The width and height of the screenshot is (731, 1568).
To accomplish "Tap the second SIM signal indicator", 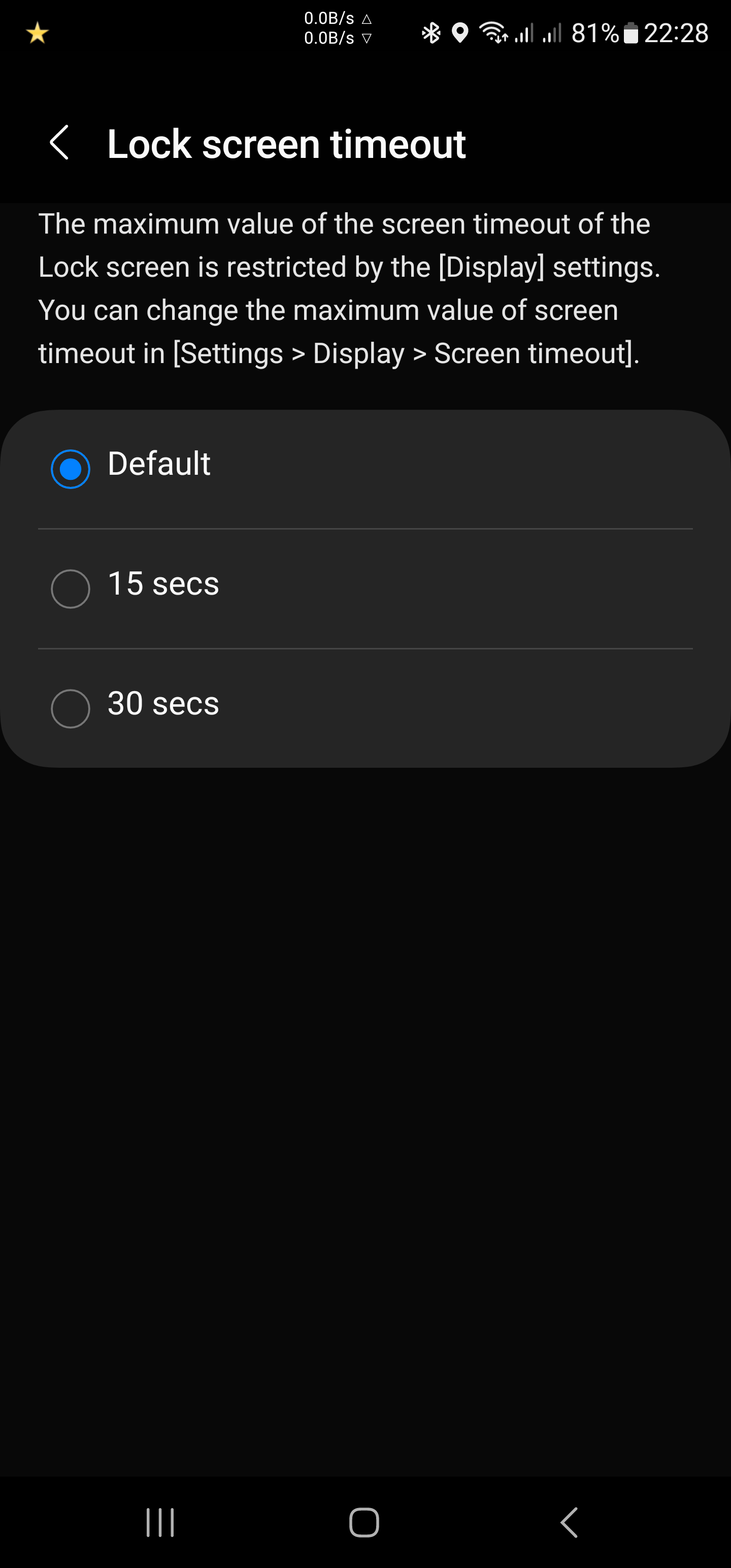I will pos(551,32).
